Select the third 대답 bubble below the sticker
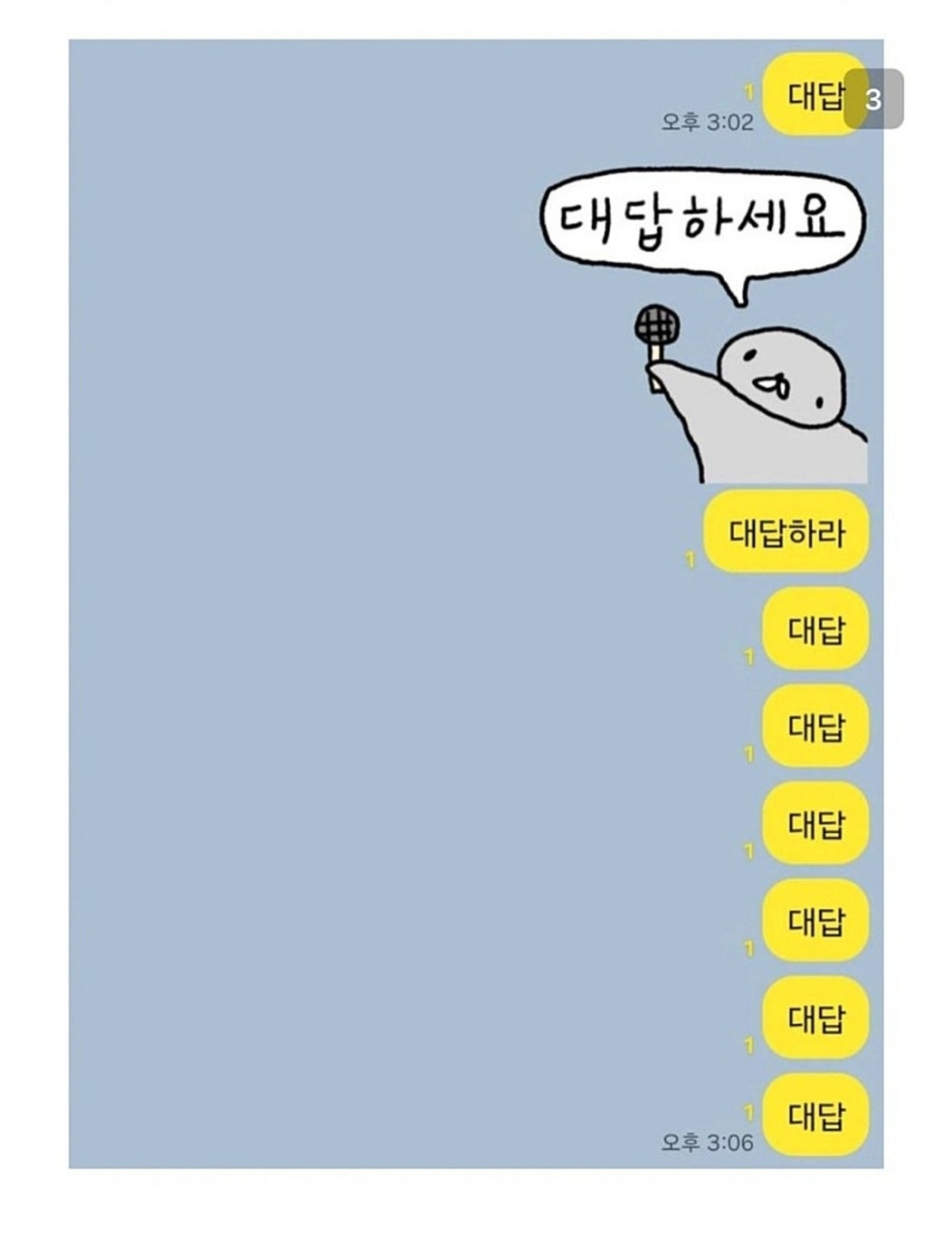Image resolution: width=952 pixels, height=1233 pixels. click(x=815, y=822)
